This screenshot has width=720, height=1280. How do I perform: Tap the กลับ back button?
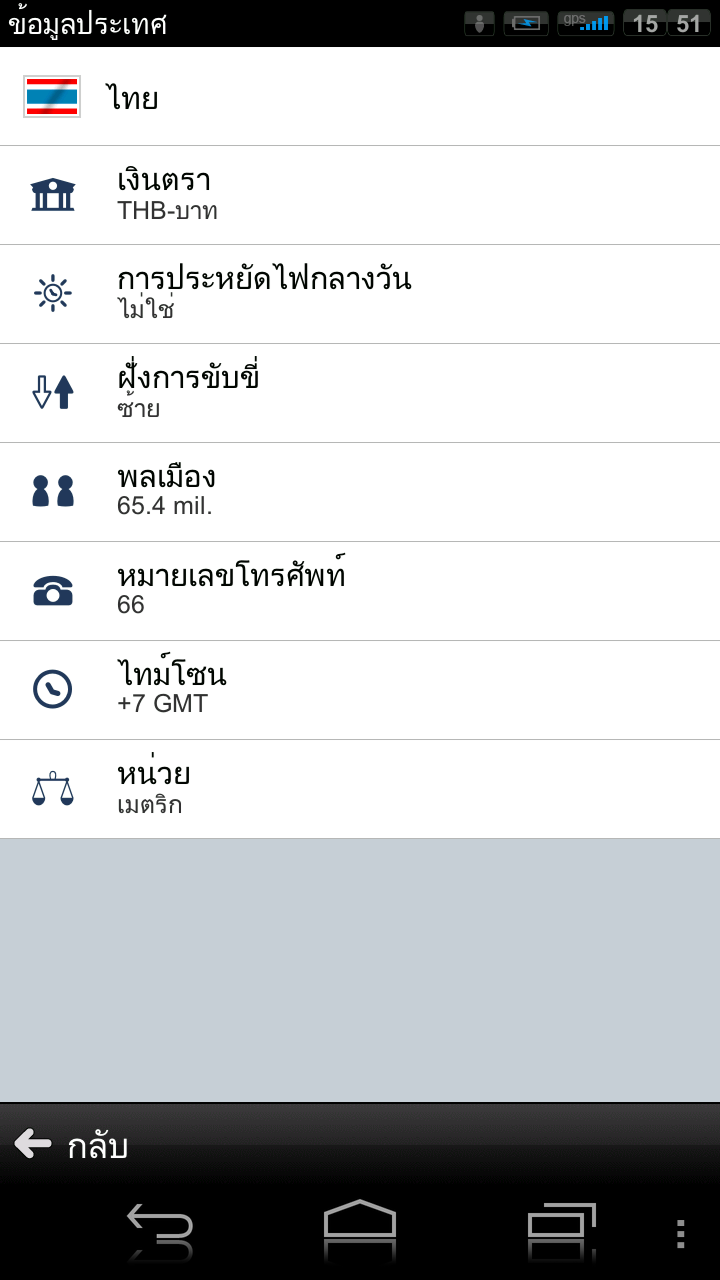point(72,1145)
